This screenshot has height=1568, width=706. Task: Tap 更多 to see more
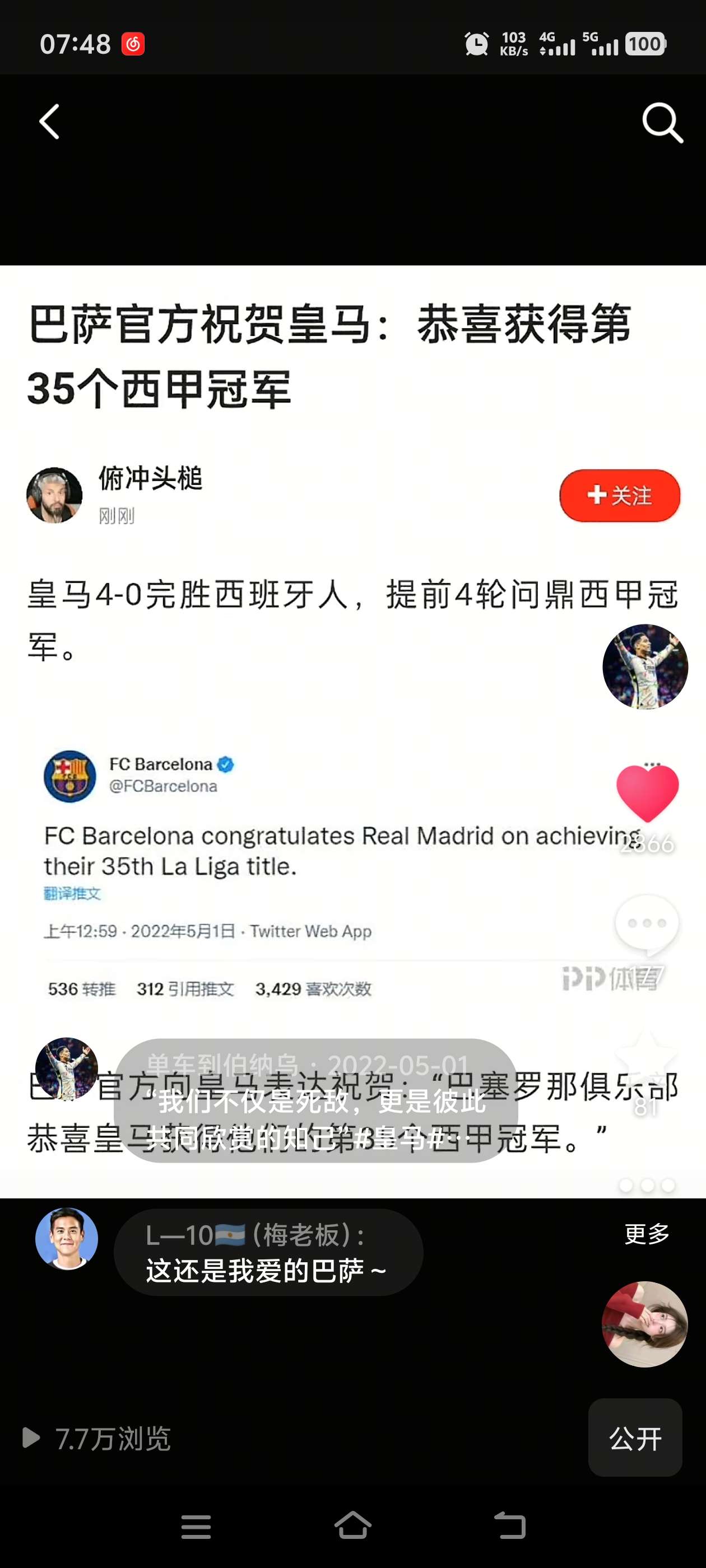click(646, 1234)
